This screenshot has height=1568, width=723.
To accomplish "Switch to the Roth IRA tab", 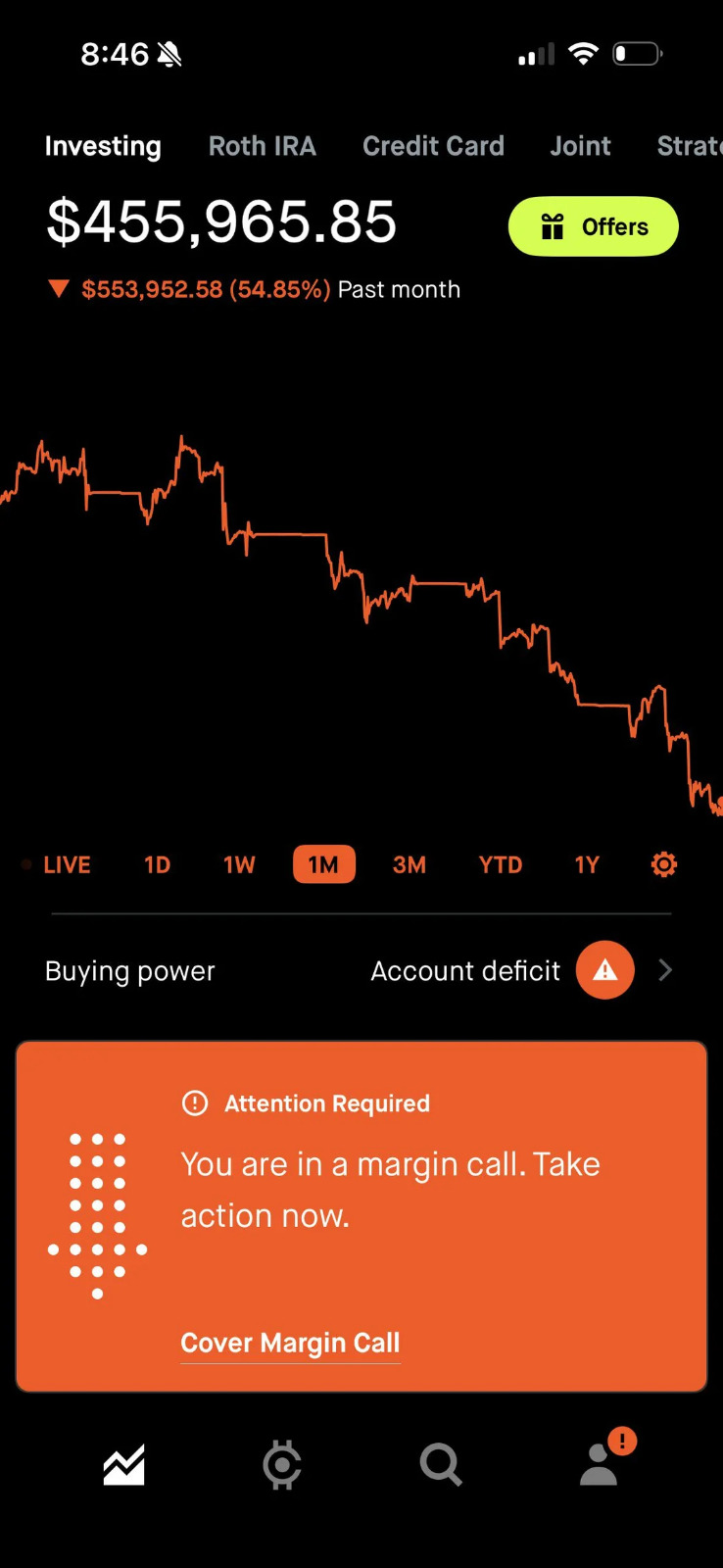I will click(262, 146).
